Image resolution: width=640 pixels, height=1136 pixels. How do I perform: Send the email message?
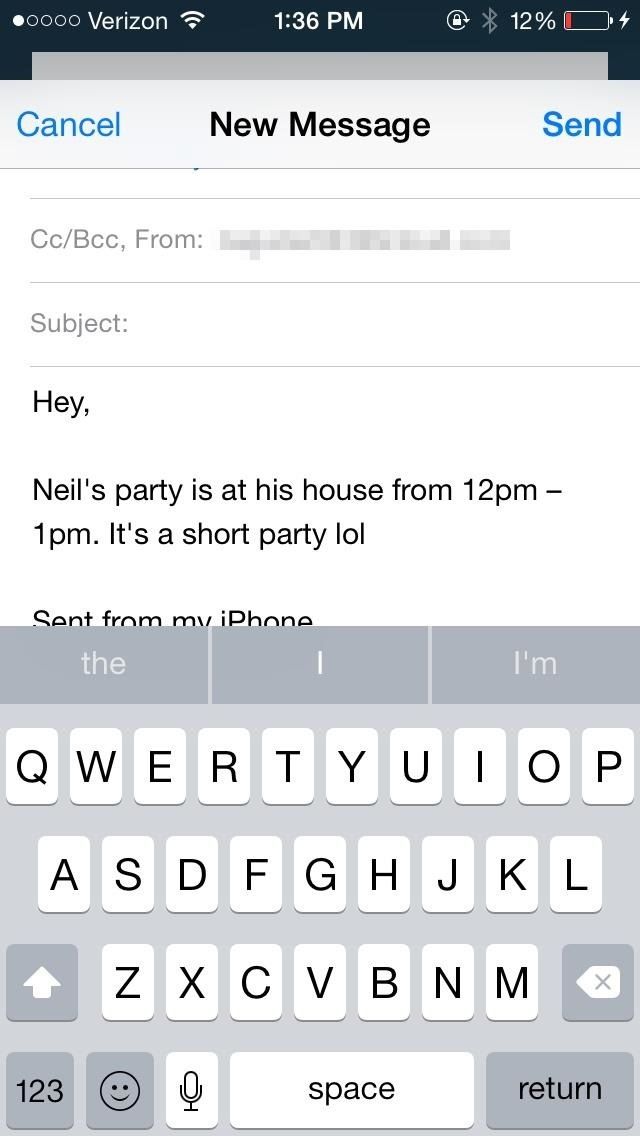581,125
